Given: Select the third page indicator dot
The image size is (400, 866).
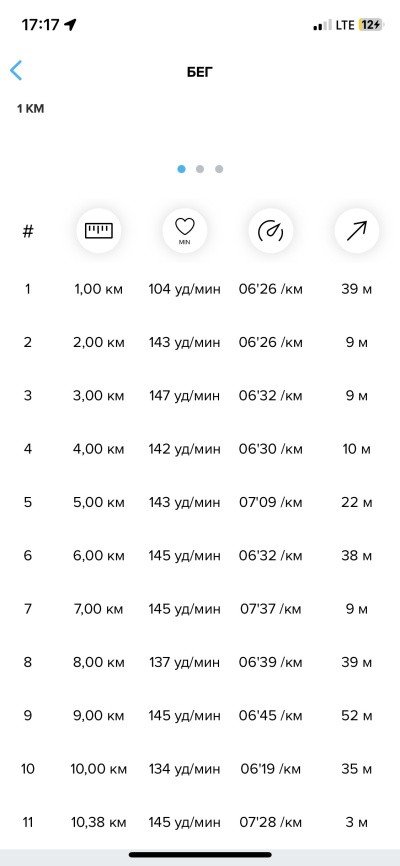Looking at the screenshot, I should click(x=219, y=169).
